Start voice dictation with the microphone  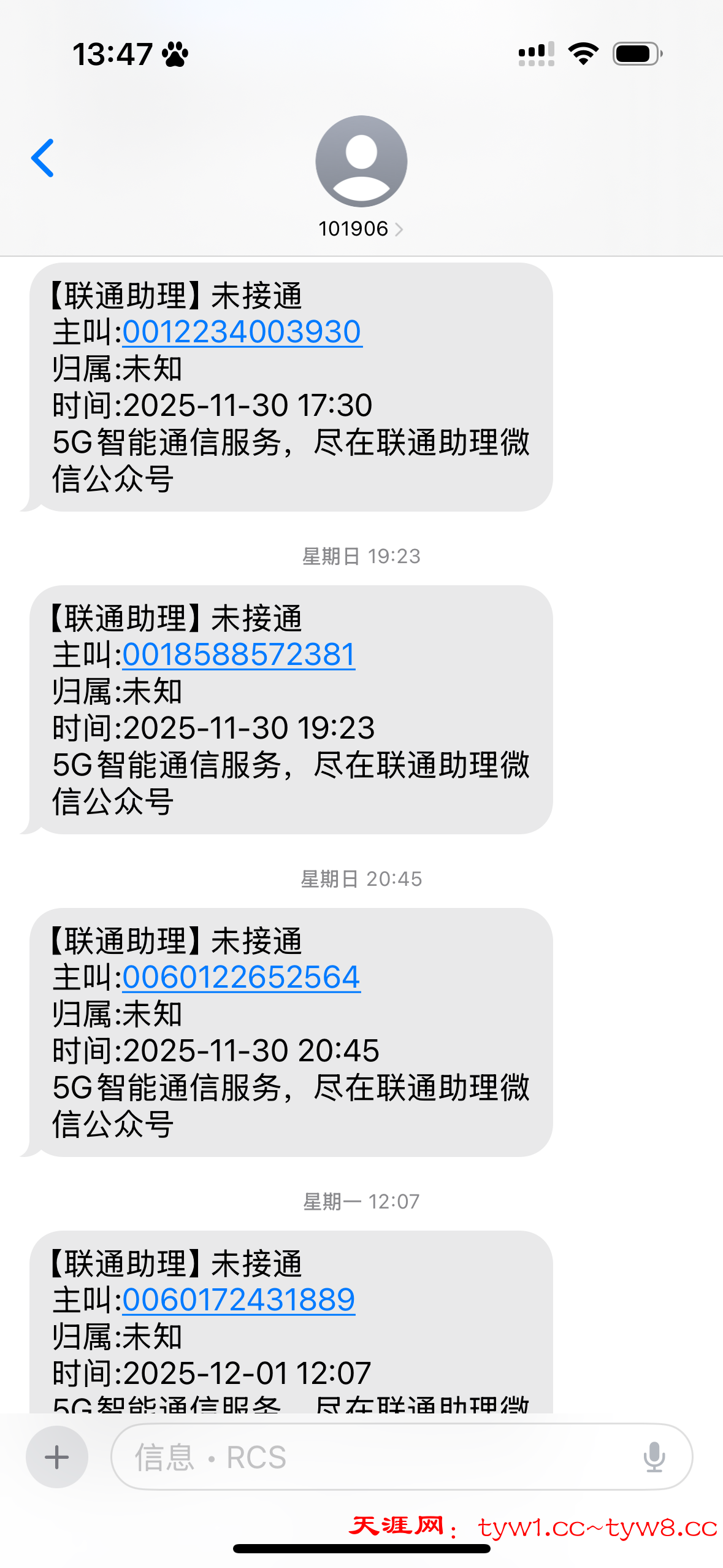654,1457
